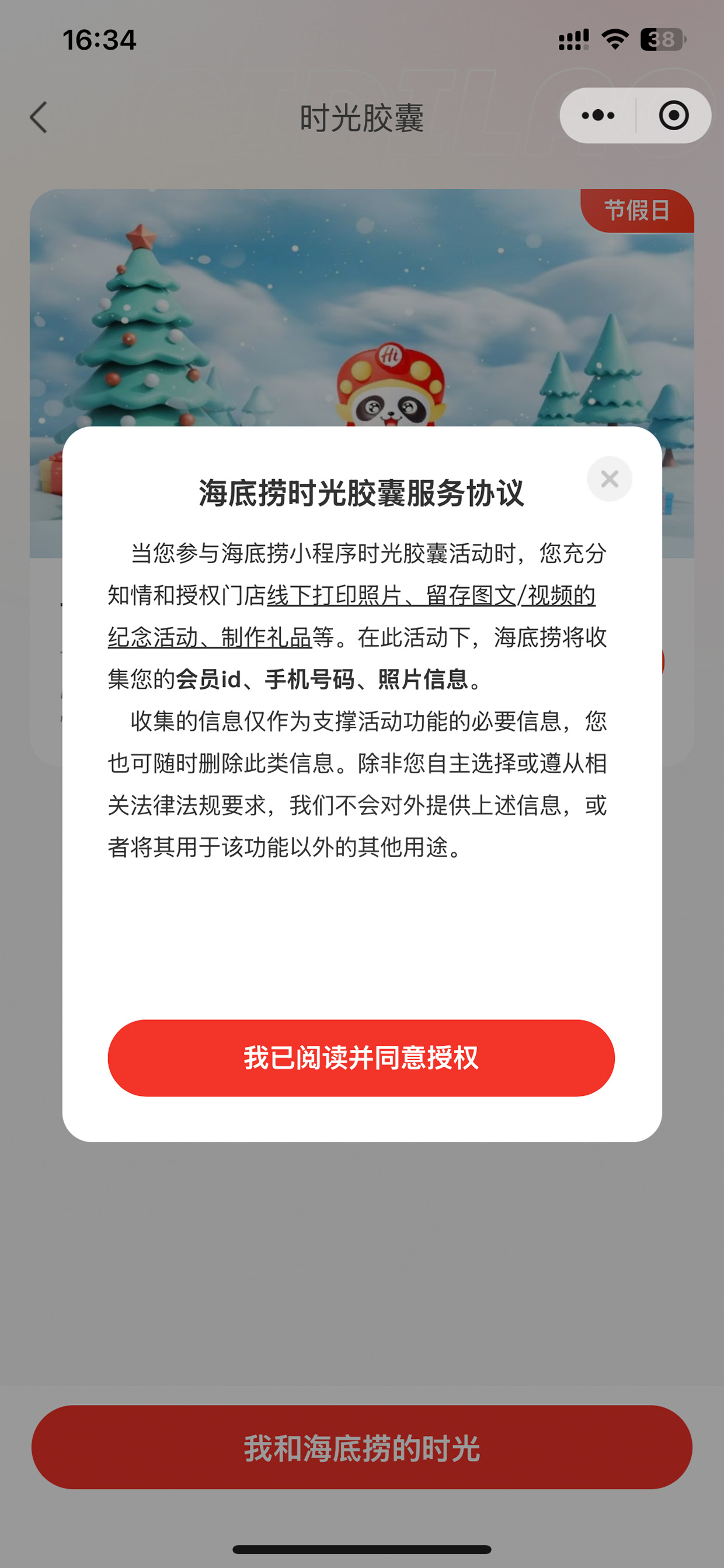Close the mini program with the circle icon
This screenshot has width=724, height=1568.
coord(674,116)
